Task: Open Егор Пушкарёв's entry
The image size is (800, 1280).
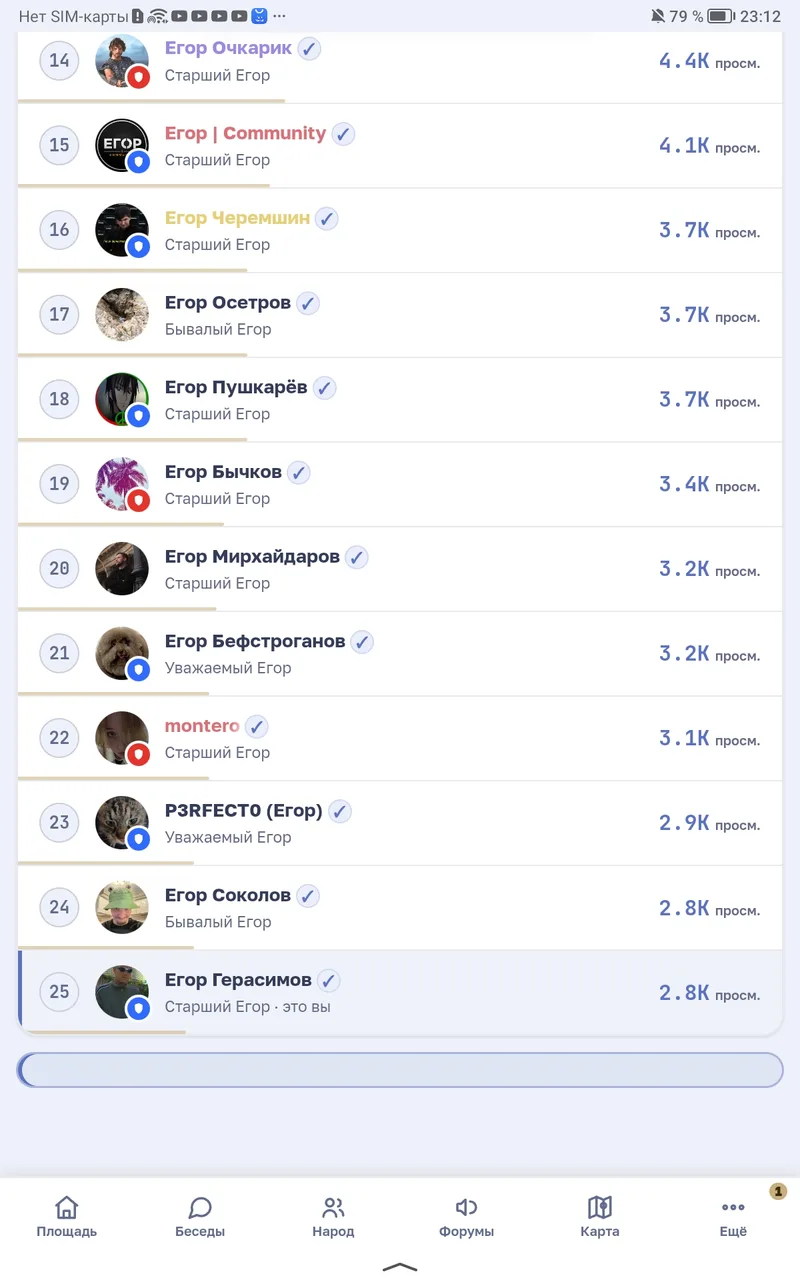Action: coord(400,400)
